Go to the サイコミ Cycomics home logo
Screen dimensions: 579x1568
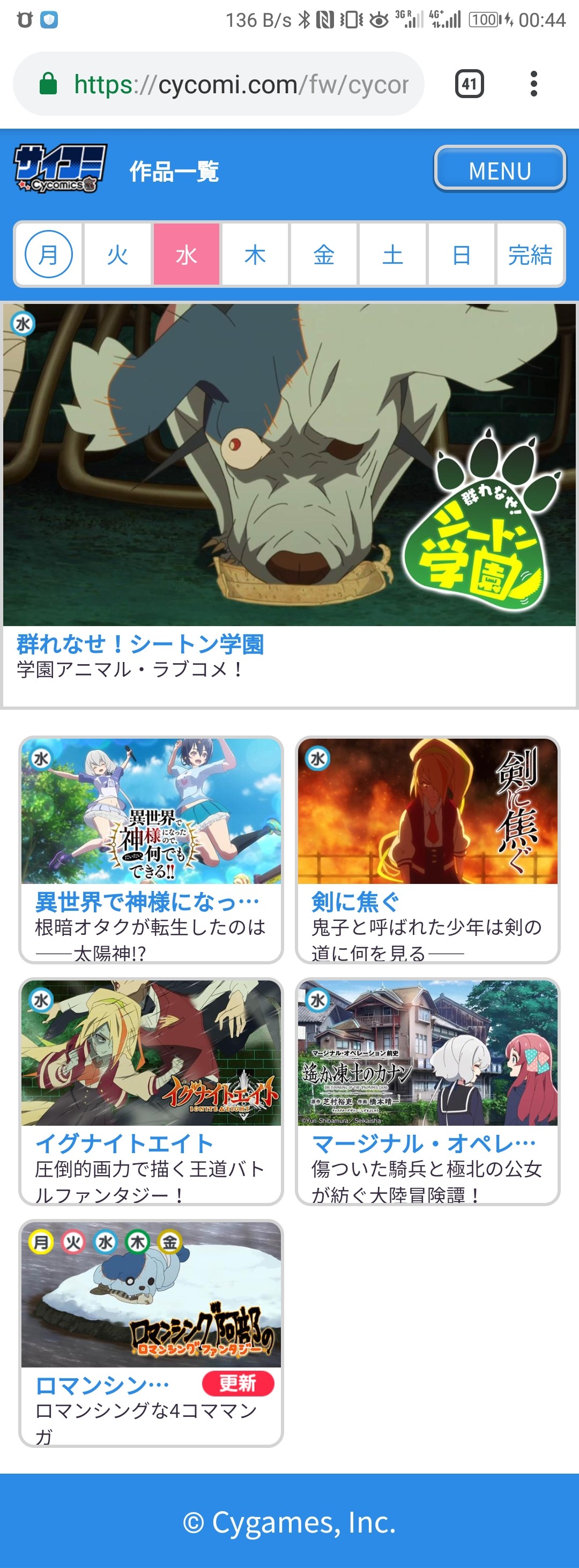60,169
